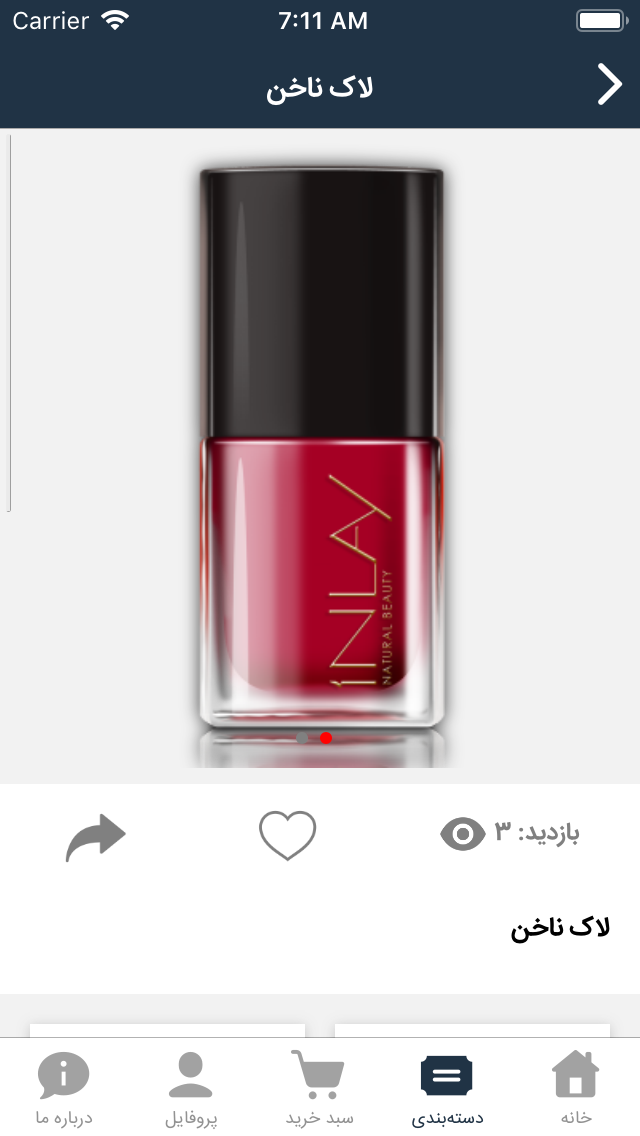Share this nail polish product
The height and width of the screenshot is (1136, 640).
point(96,838)
